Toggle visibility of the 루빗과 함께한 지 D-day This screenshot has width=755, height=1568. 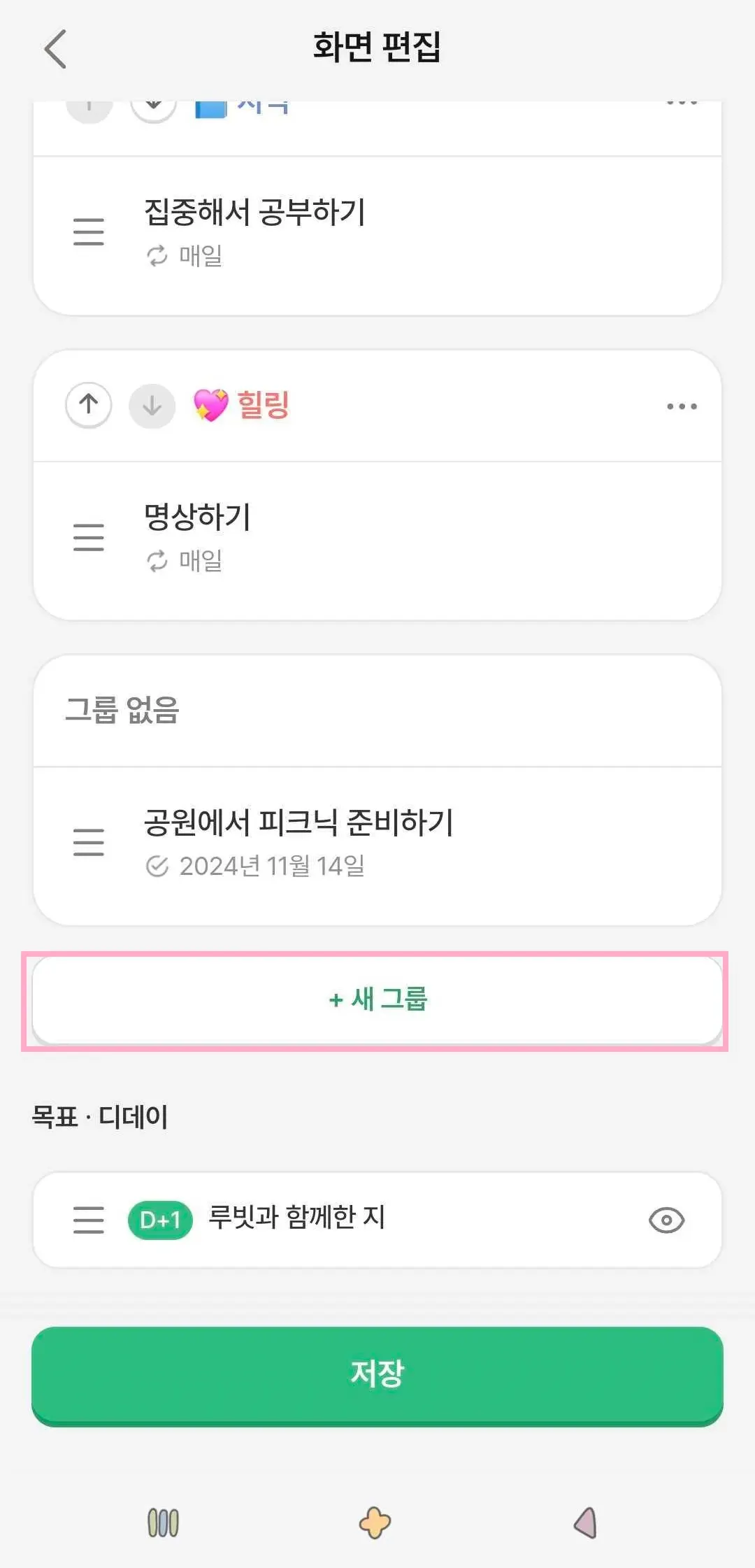click(666, 1220)
